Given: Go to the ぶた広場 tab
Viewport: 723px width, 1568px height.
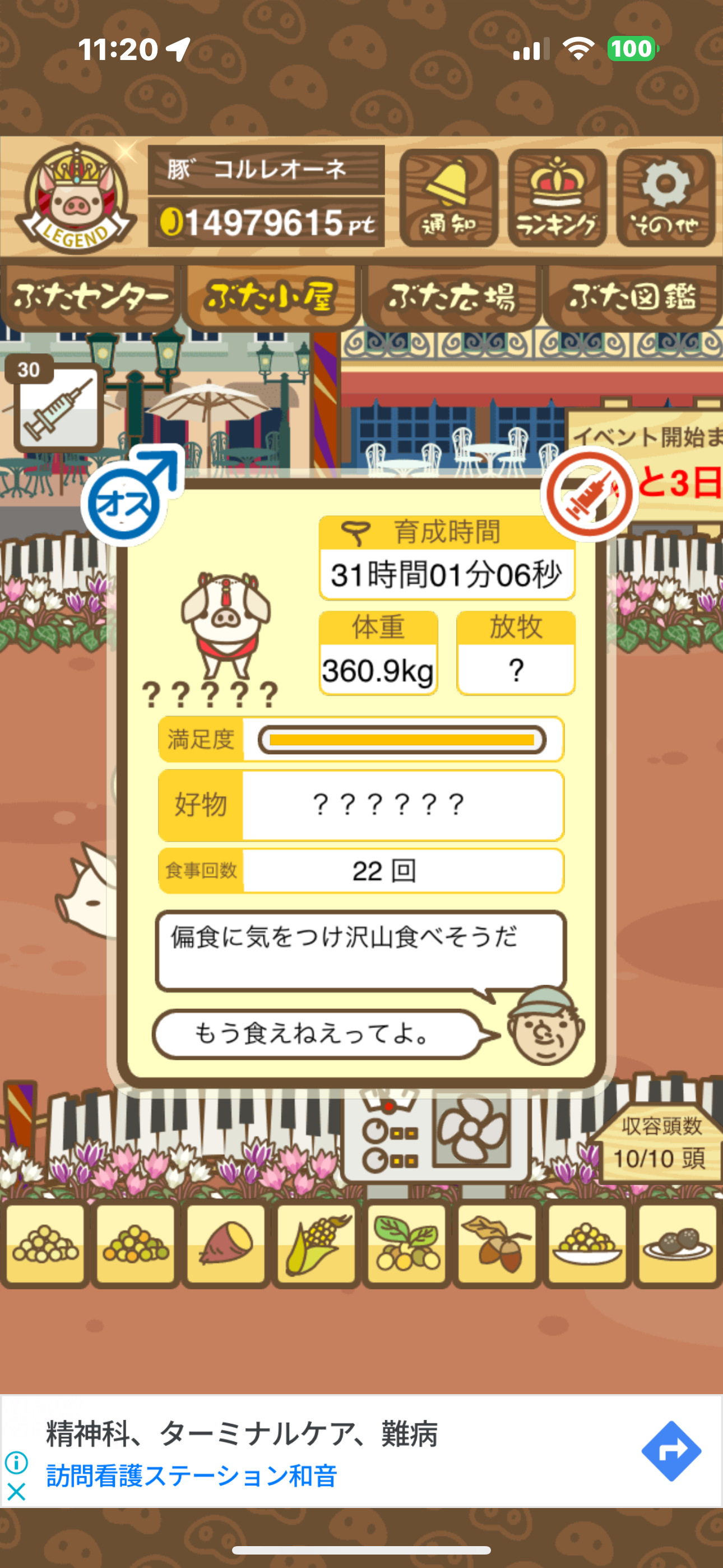Looking at the screenshot, I should click(x=452, y=298).
